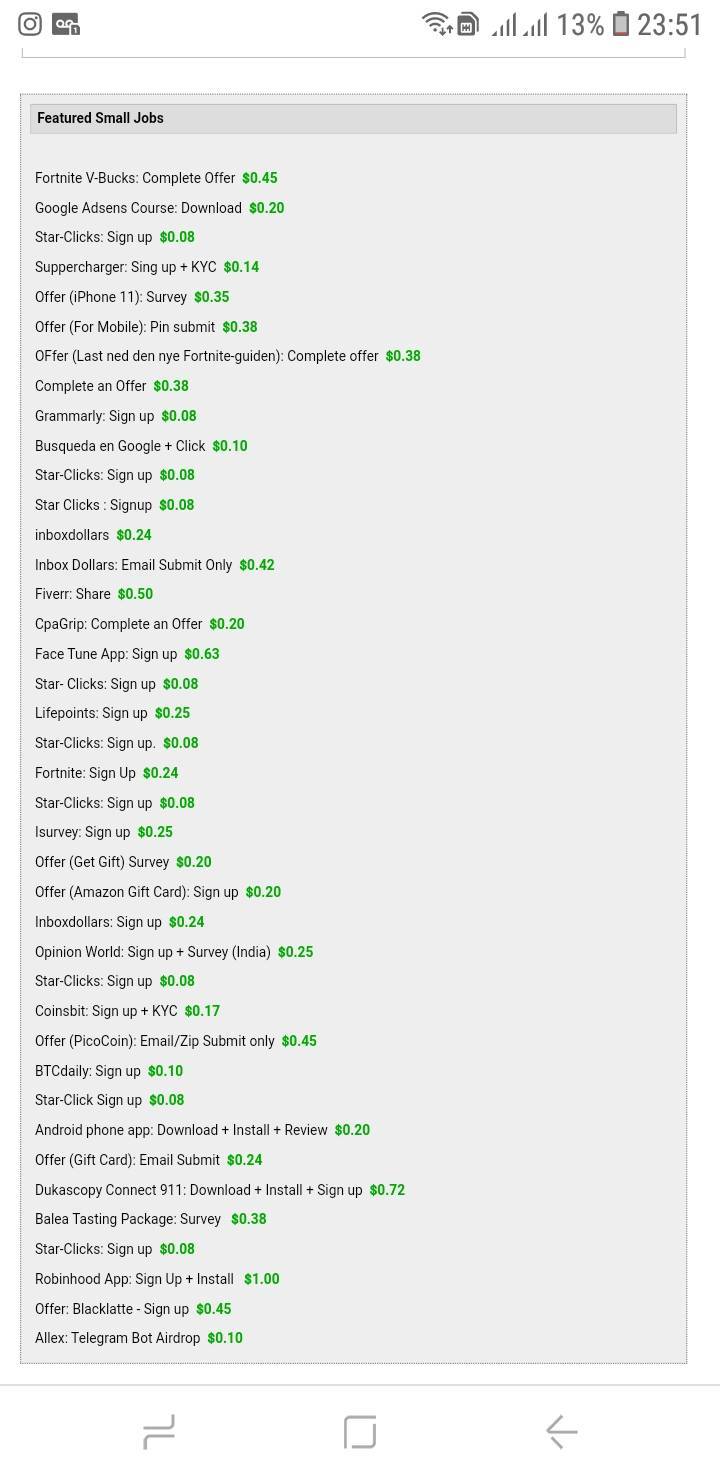
Task: View the Isurvey: Sign up job
Action: [82, 832]
